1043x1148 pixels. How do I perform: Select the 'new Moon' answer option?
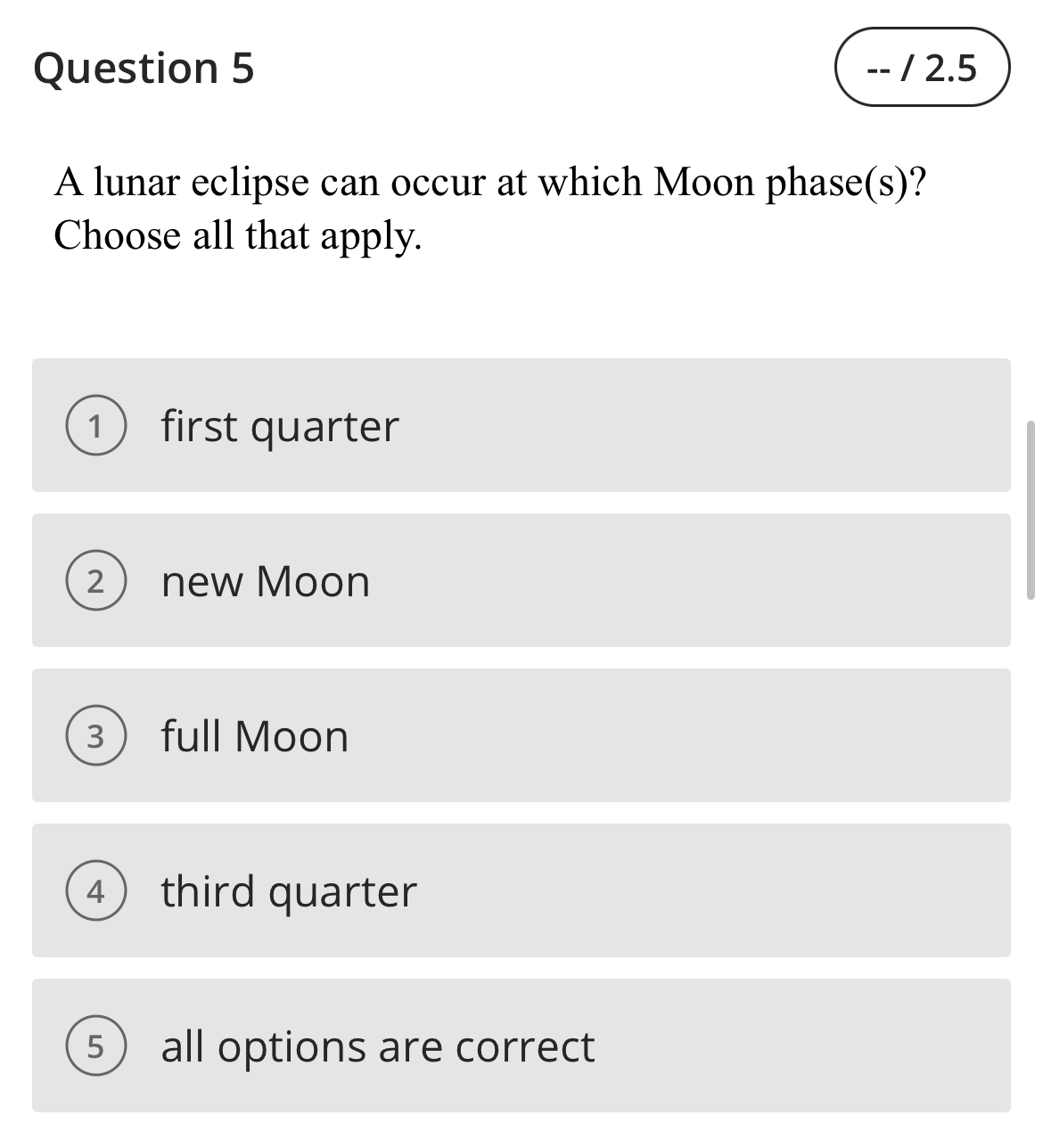pyautogui.click(x=265, y=581)
